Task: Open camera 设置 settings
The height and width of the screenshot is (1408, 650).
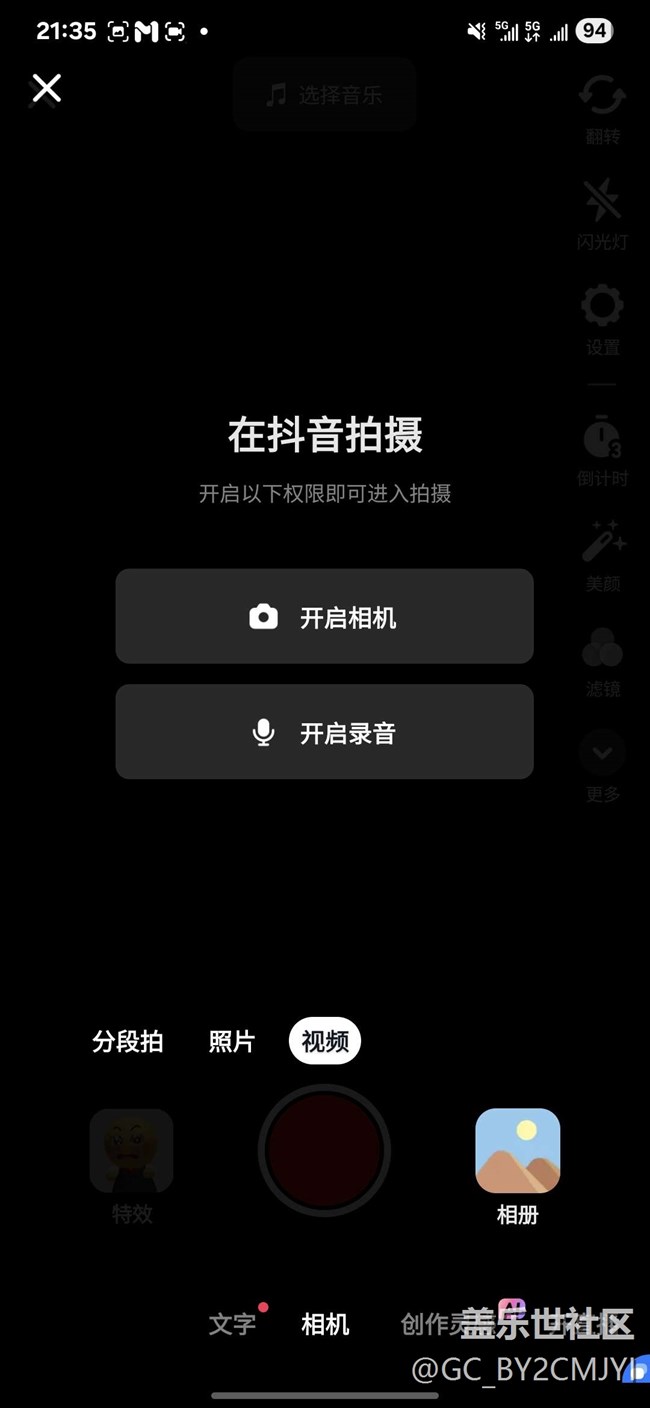Action: (602, 320)
